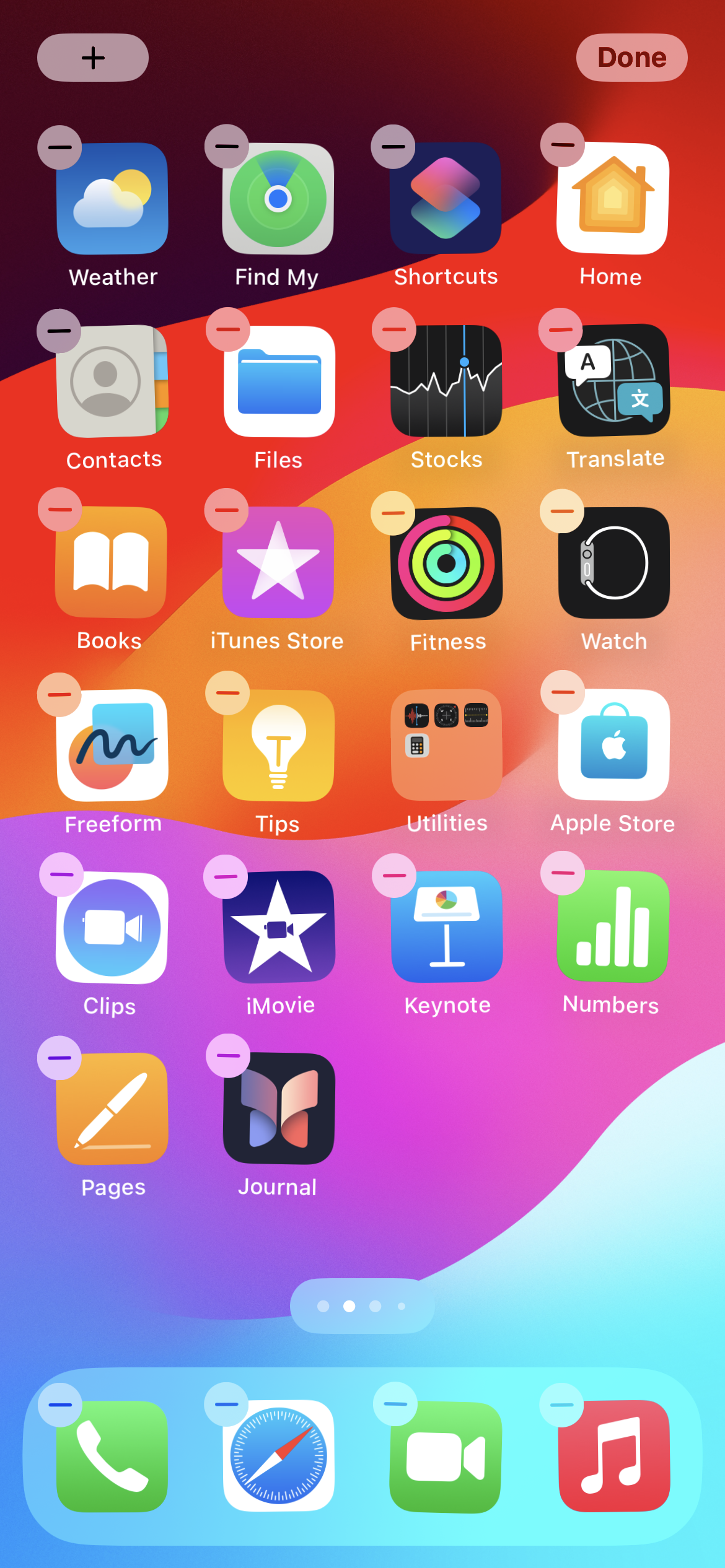
Task: Launch the Stocks app
Action: point(446,381)
